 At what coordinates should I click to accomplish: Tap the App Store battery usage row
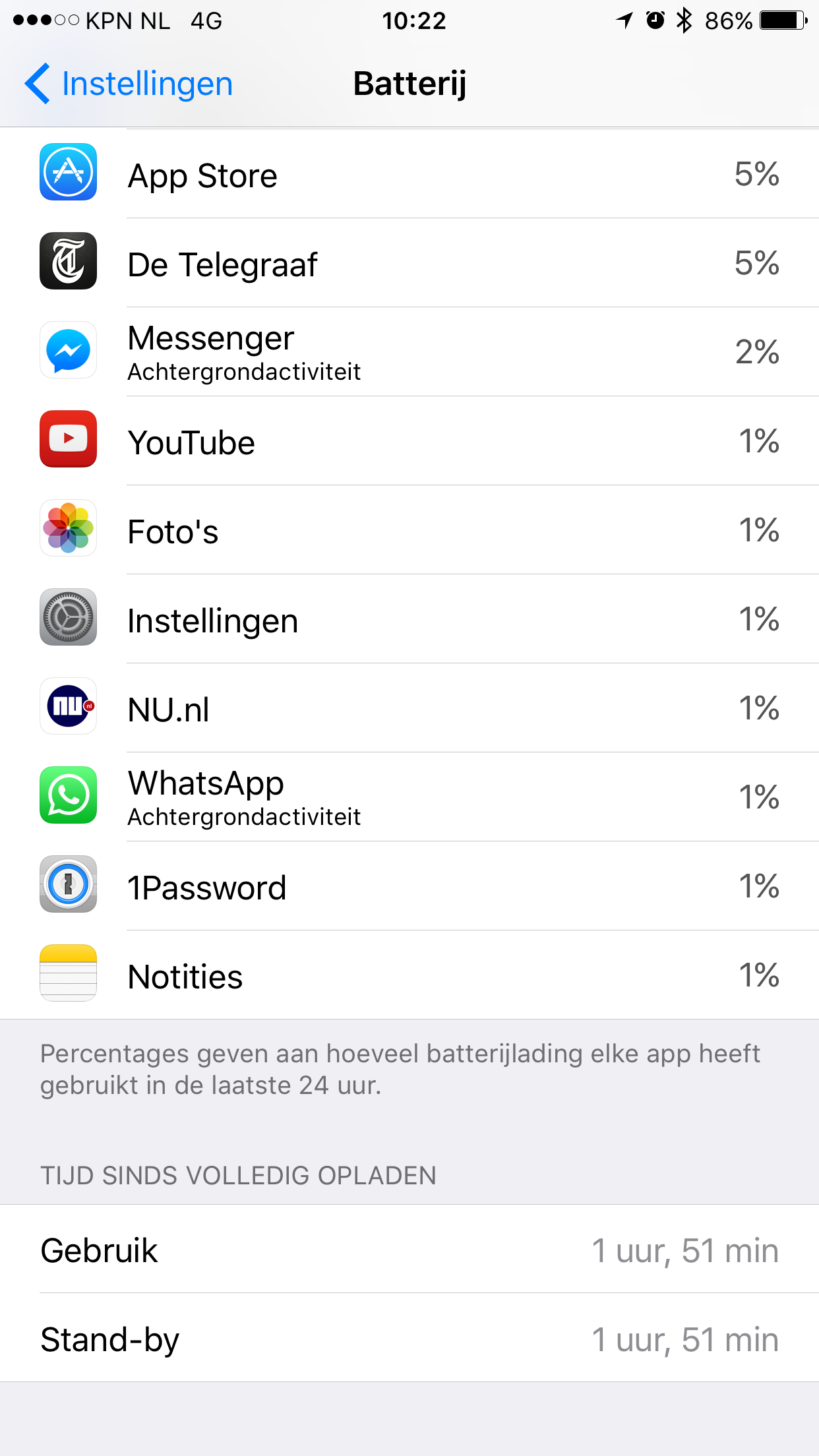click(409, 174)
